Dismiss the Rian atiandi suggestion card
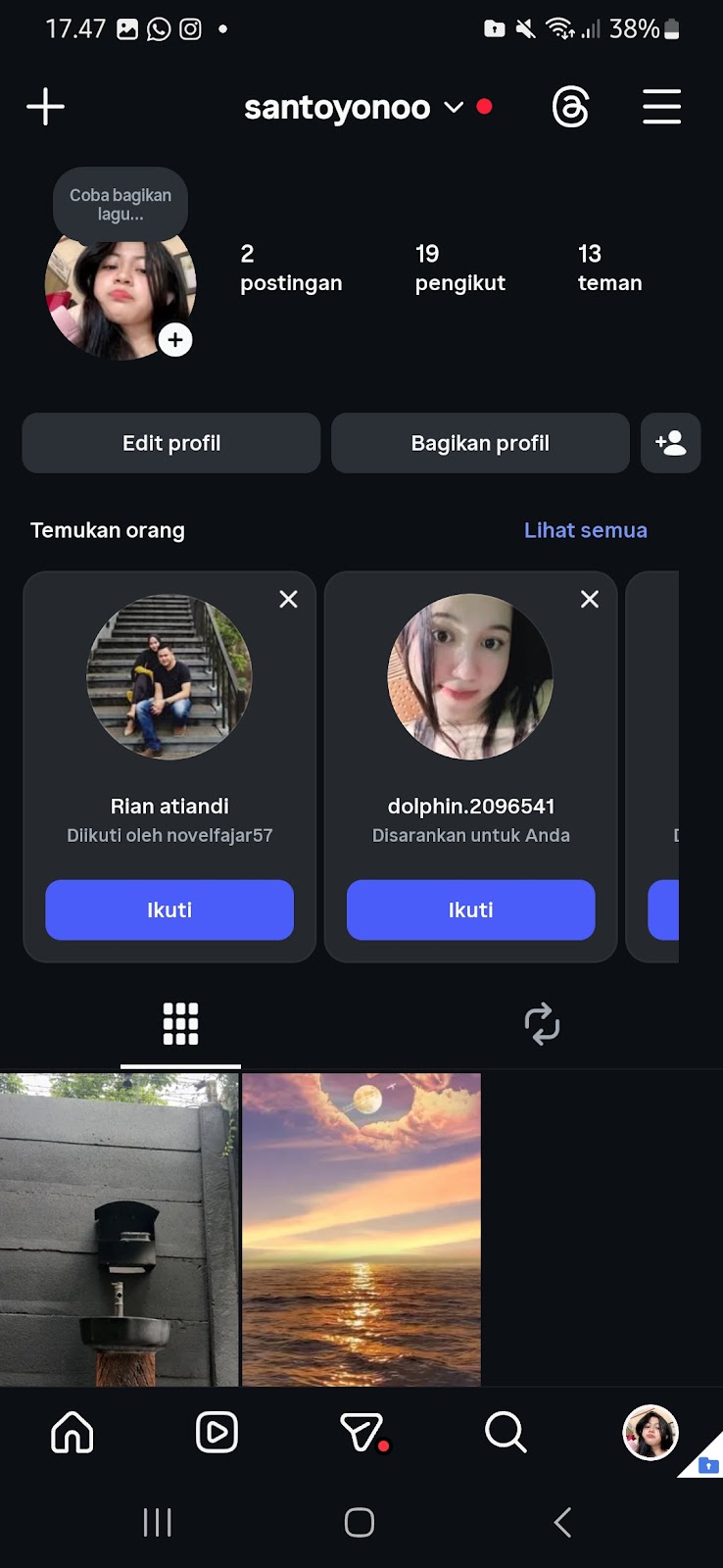 point(288,599)
